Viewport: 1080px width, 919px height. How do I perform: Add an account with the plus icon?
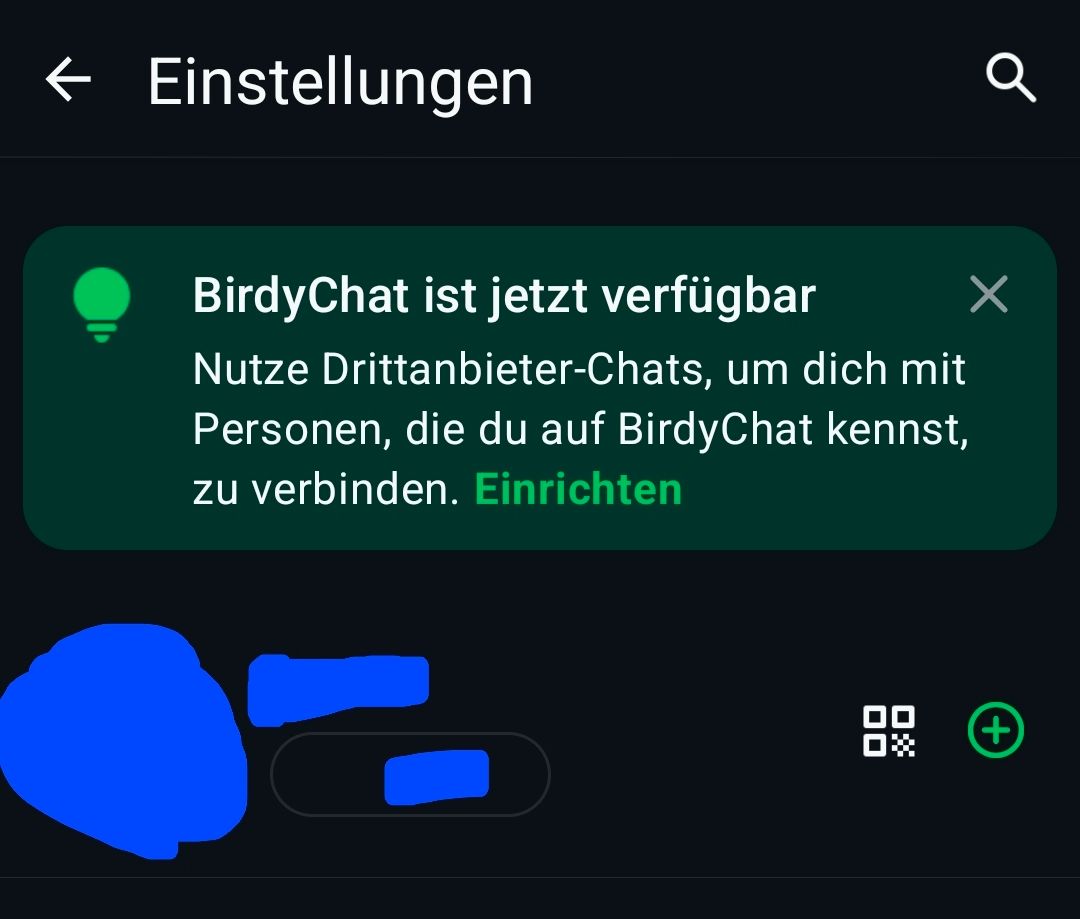tap(996, 730)
